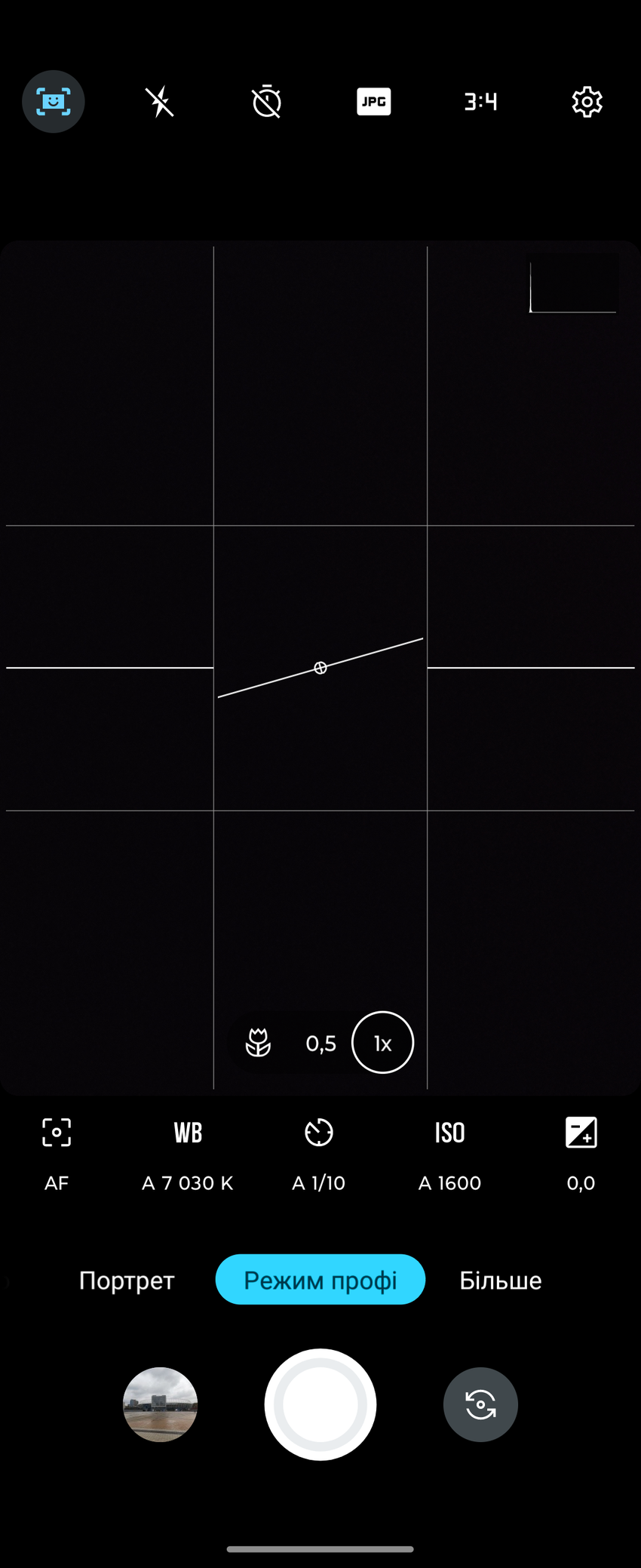This screenshot has height=1568, width=641.
Task: Adjust exposure compensation 0,0
Action: click(x=581, y=1153)
